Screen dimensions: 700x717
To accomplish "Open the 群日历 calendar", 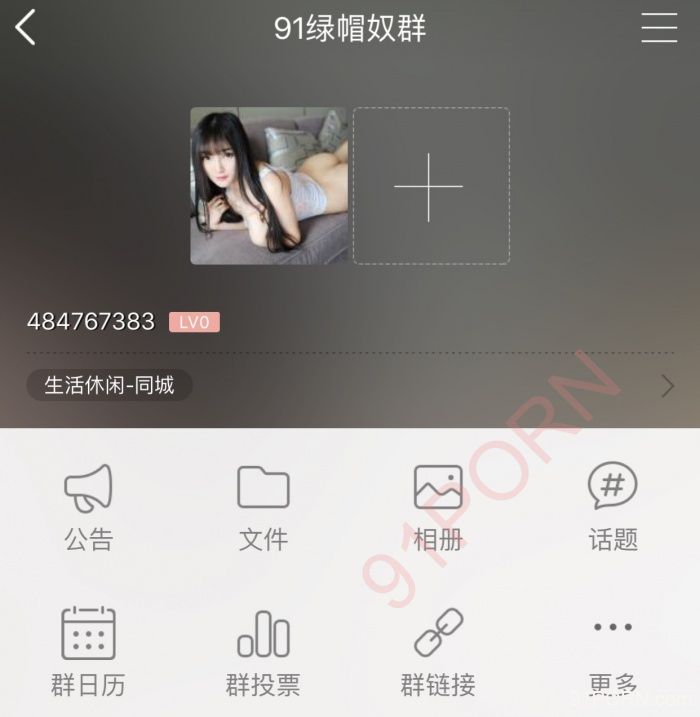I will 89,652.
